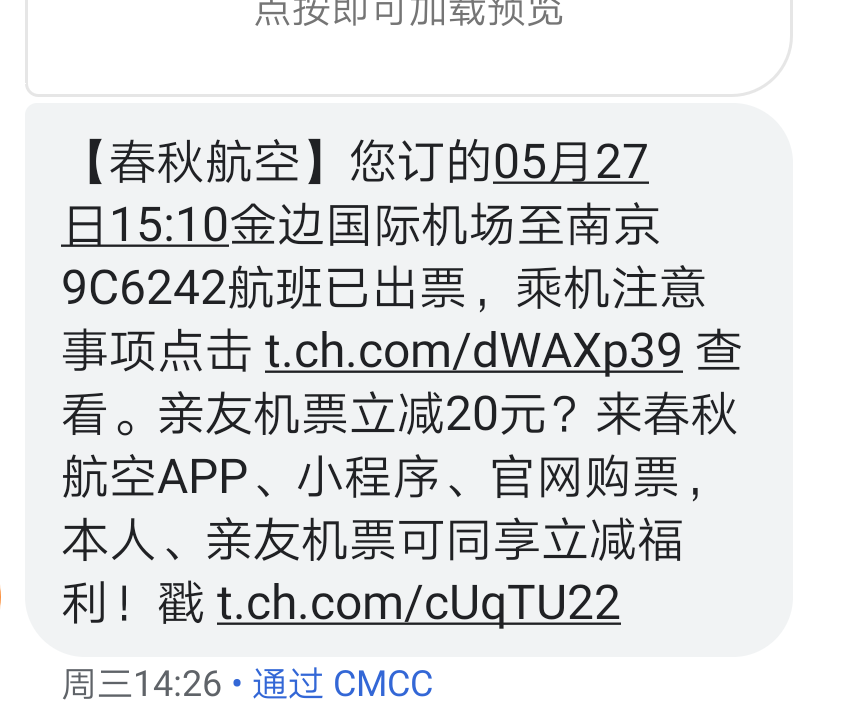The image size is (844, 717).
Task: Tap the link preview card to load preview
Action: point(408,40)
